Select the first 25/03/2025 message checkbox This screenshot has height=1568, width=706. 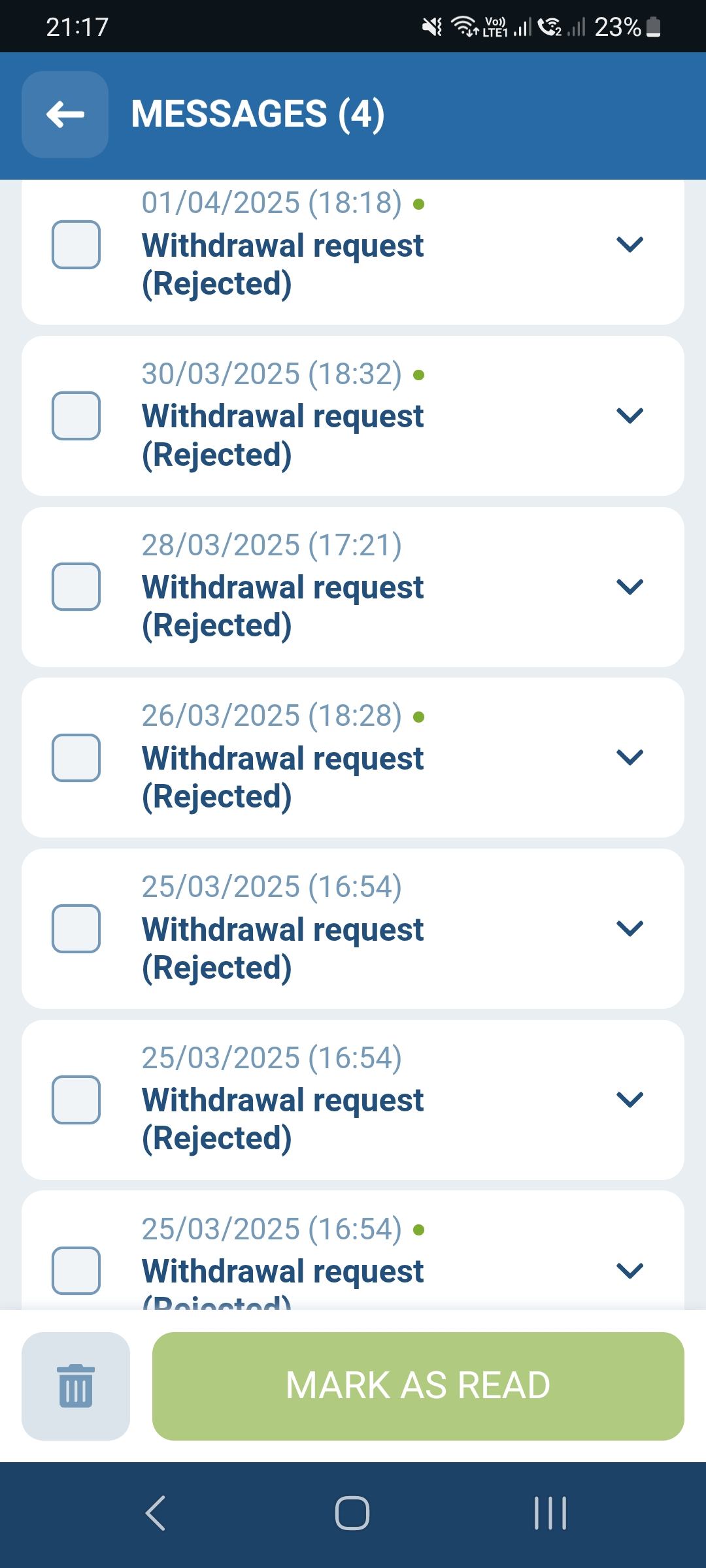click(76, 928)
